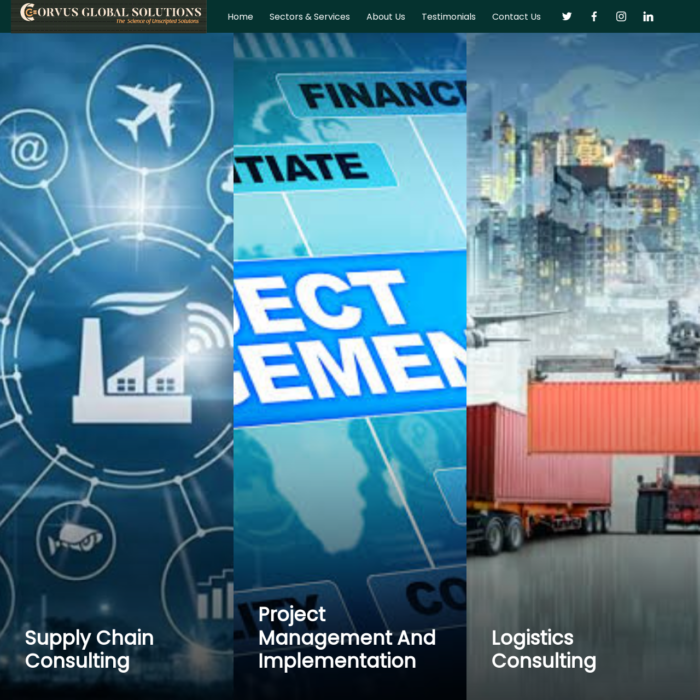Open the Twitter profile icon
700x700 pixels.
(x=567, y=17)
